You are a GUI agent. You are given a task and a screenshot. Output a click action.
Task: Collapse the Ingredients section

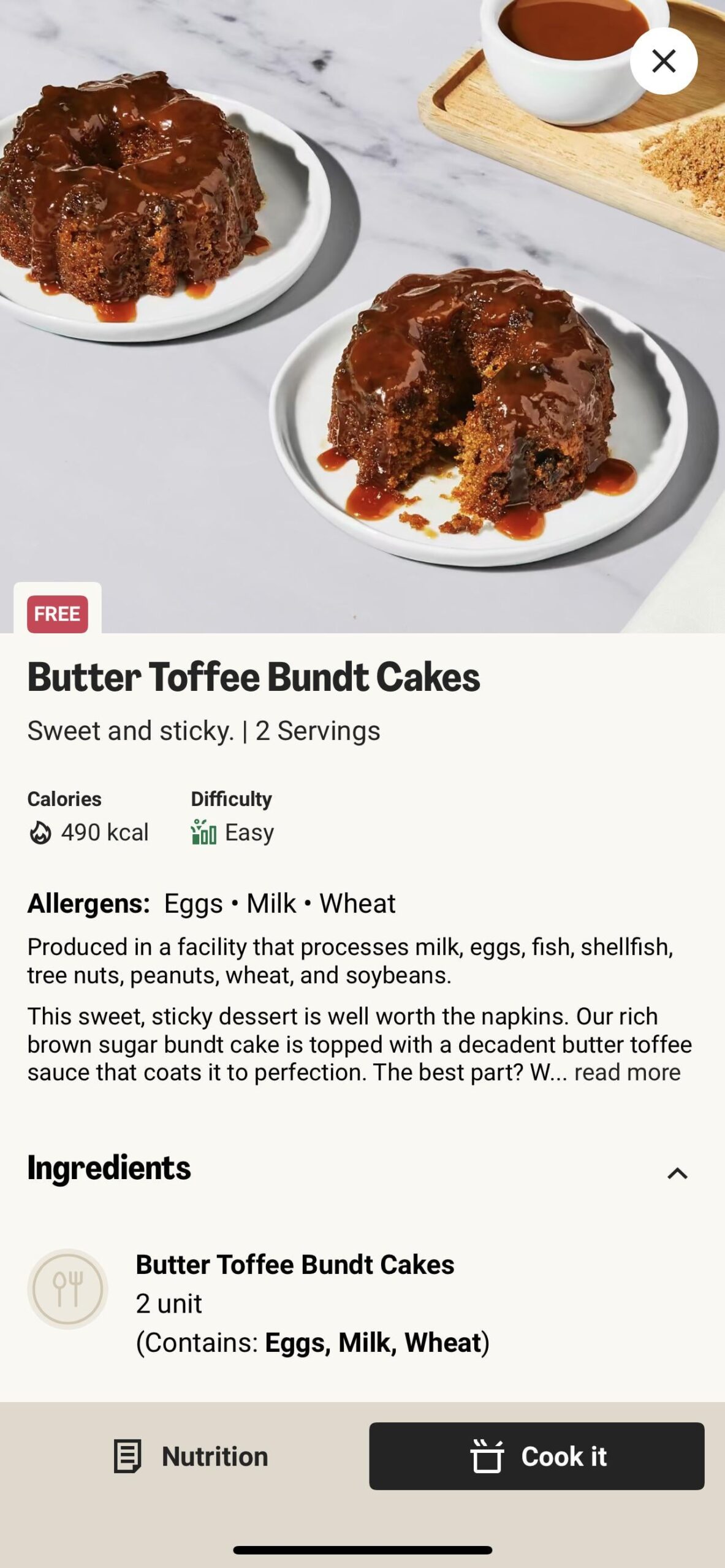[x=677, y=1174]
